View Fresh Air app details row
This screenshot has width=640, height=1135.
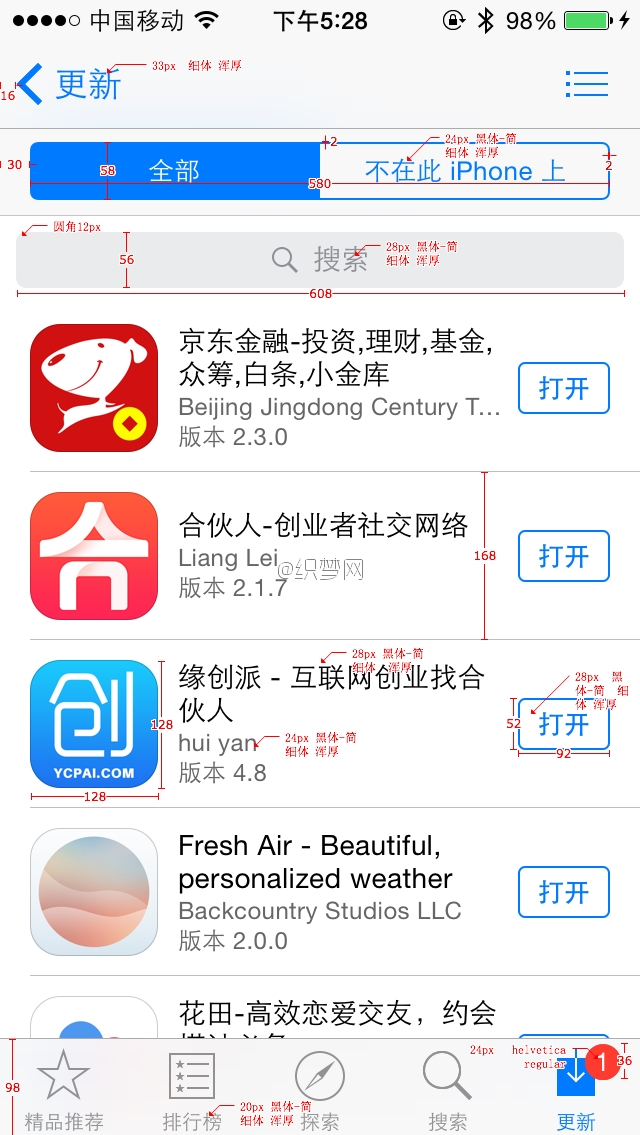[330, 892]
